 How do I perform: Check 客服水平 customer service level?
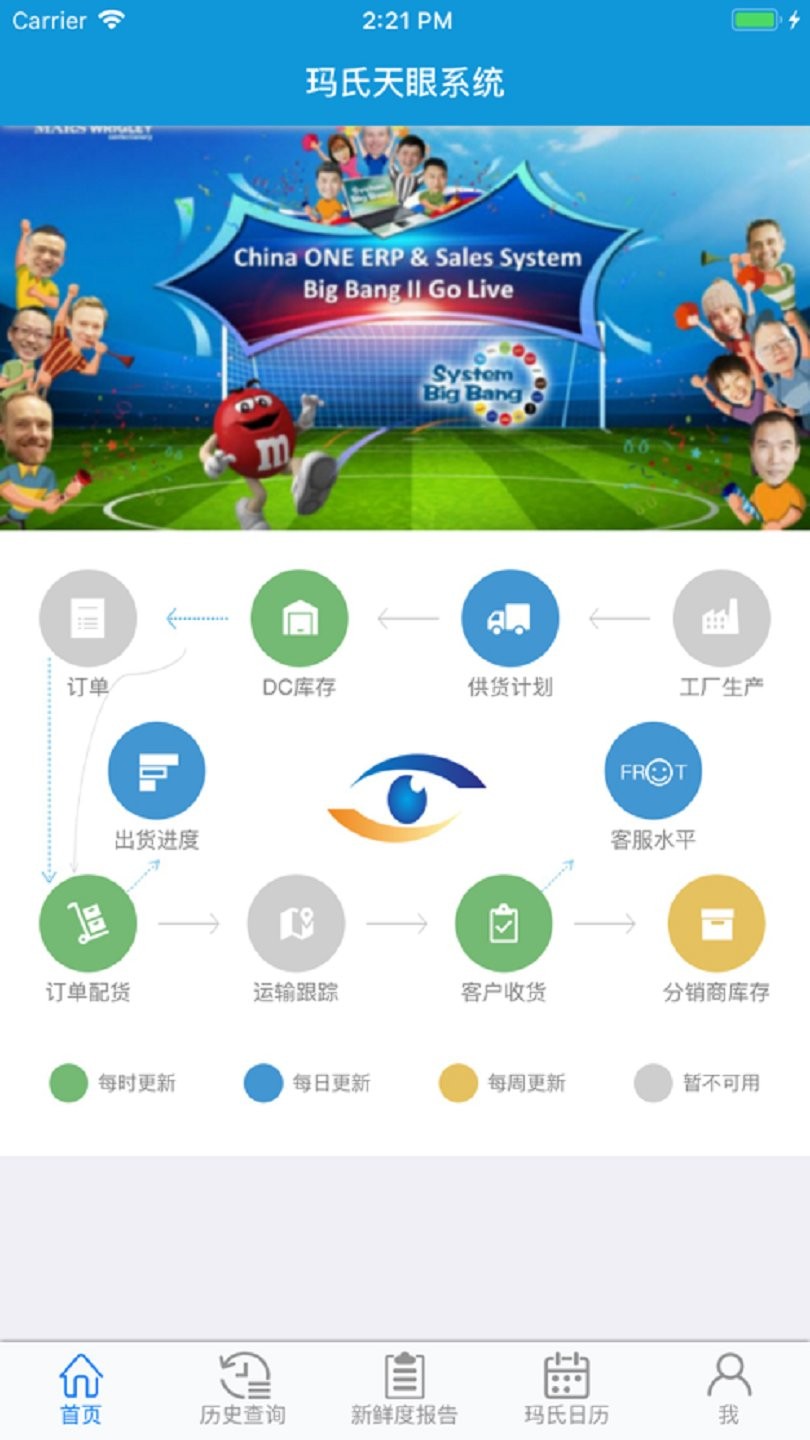point(653,770)
